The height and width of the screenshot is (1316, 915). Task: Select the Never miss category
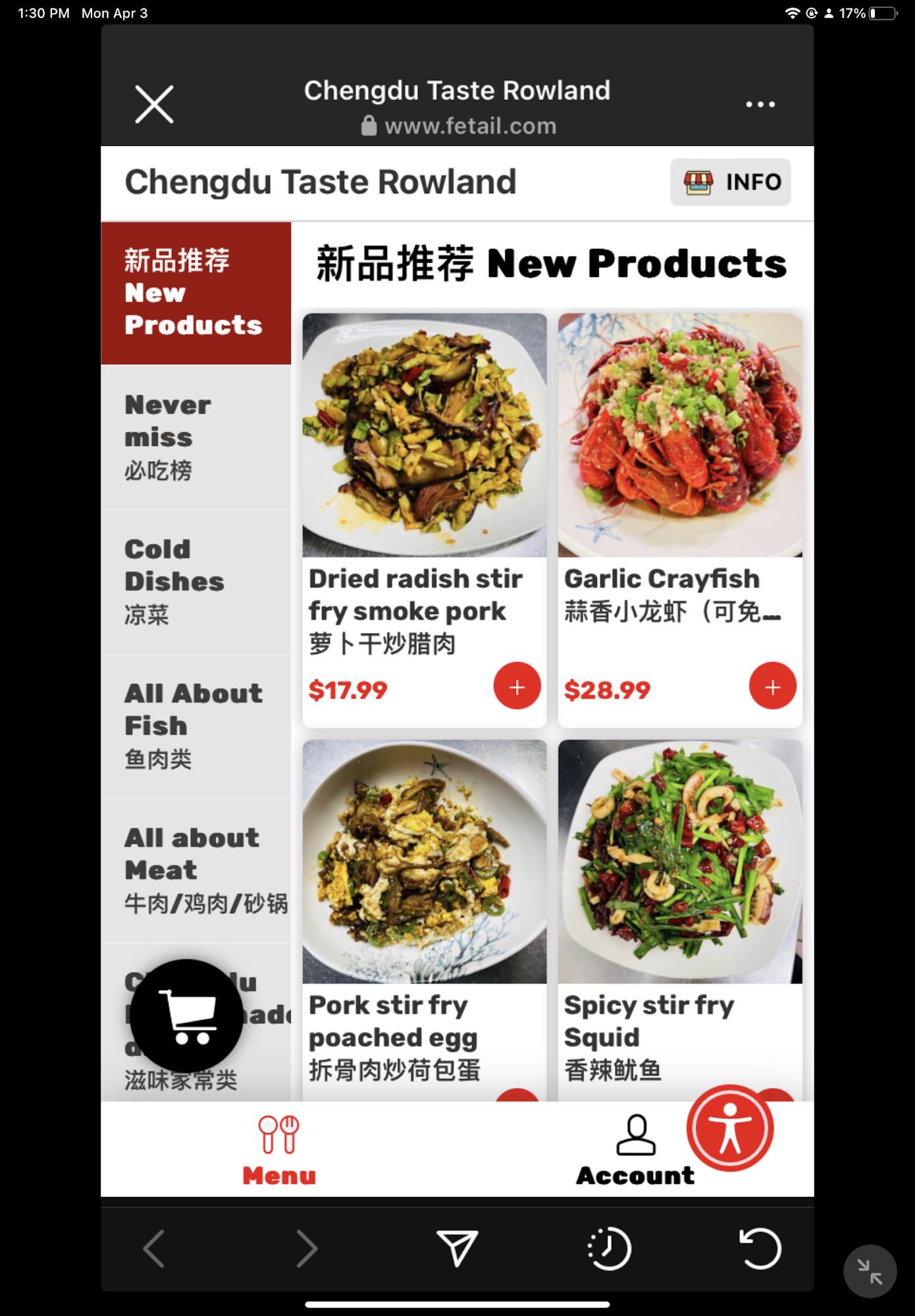click(196, 437)
